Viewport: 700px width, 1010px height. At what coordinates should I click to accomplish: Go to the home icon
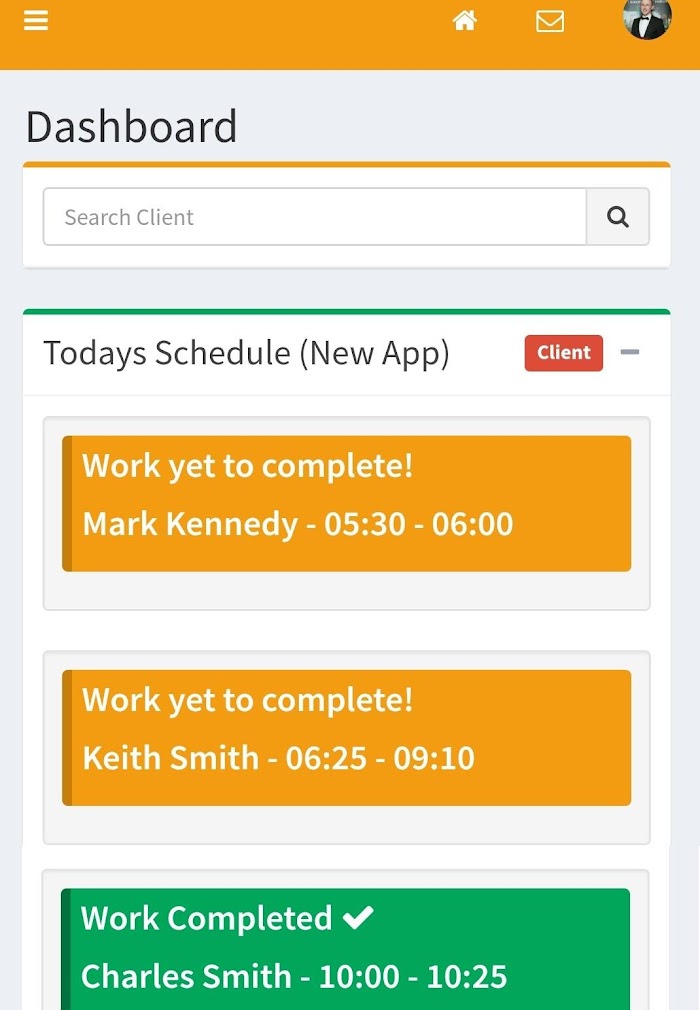pyautogui.click(x=464, y=21)
